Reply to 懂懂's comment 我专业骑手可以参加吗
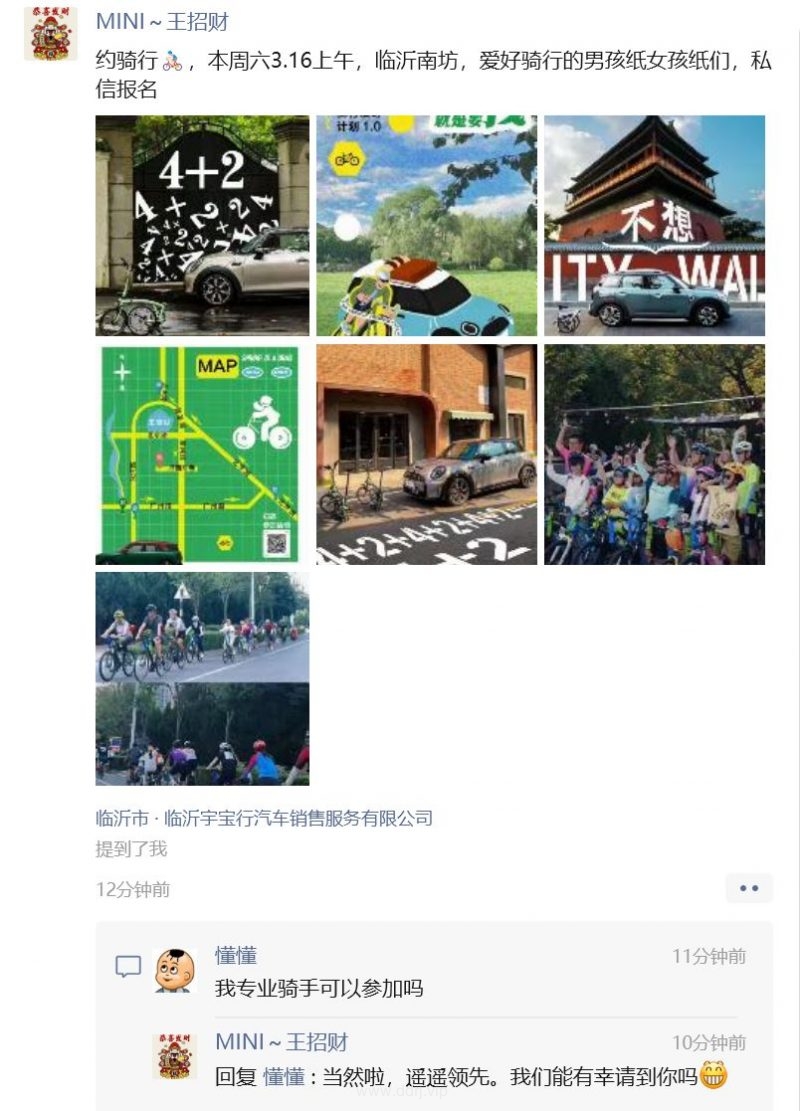The width and height of the screenshot is (800, 1111). tap(319, 988)
